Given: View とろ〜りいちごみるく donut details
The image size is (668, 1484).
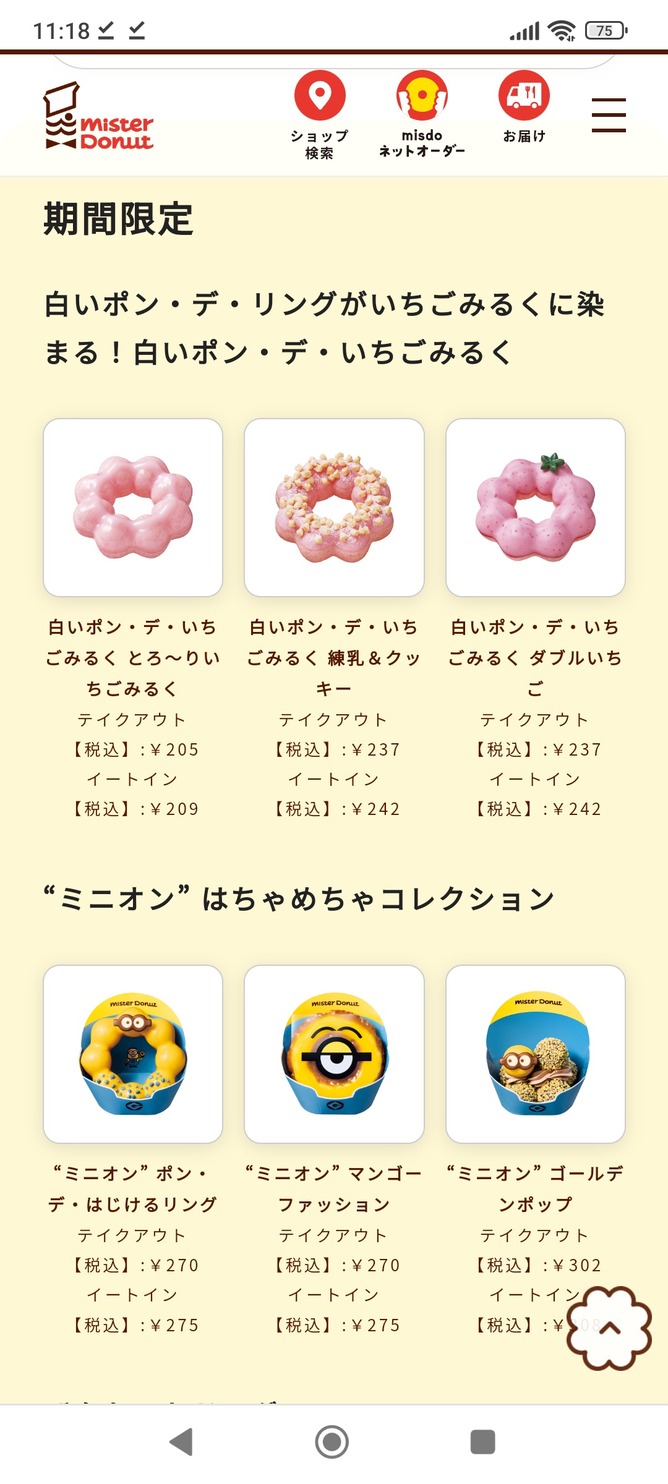Looking at the screenshot, I should coord(133,507).
